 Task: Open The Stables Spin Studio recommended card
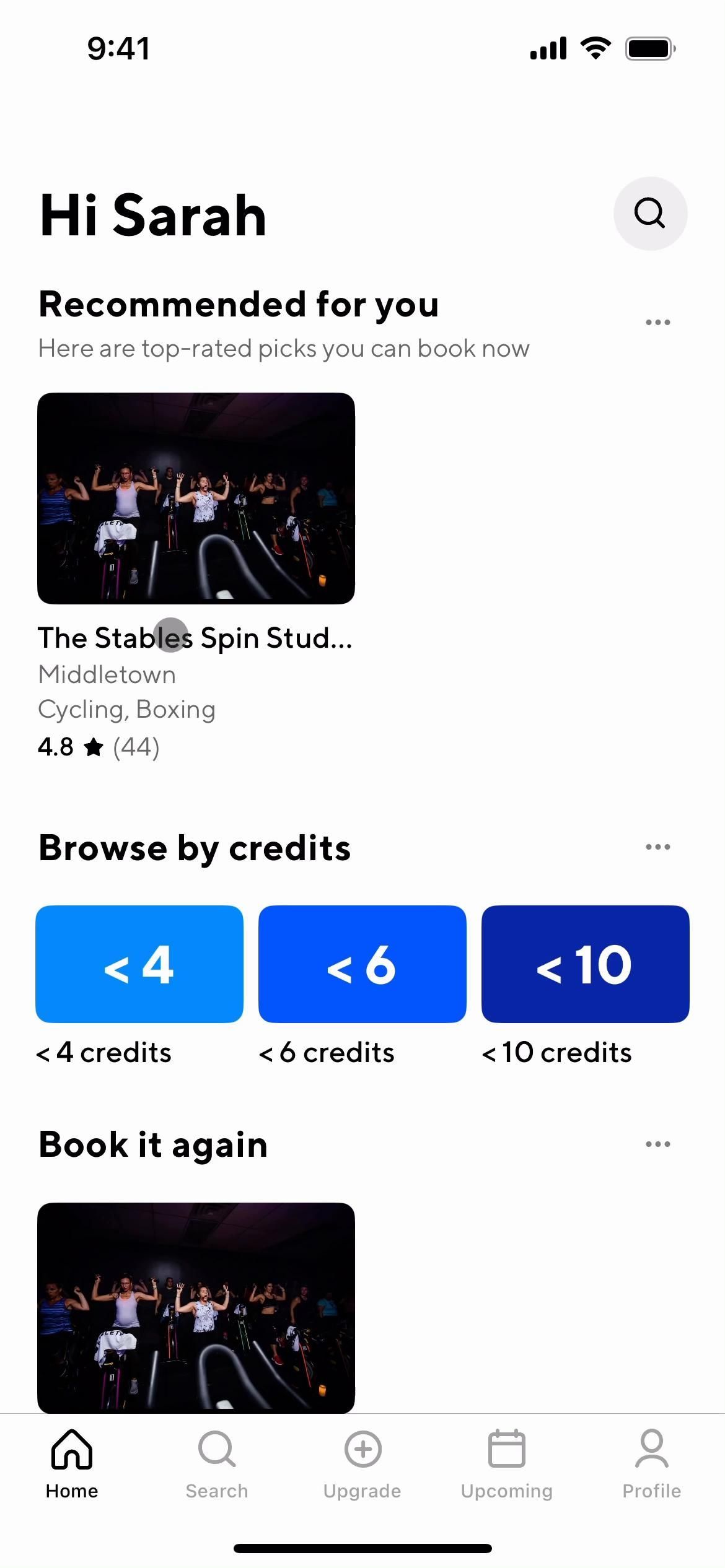pos(196,499)
